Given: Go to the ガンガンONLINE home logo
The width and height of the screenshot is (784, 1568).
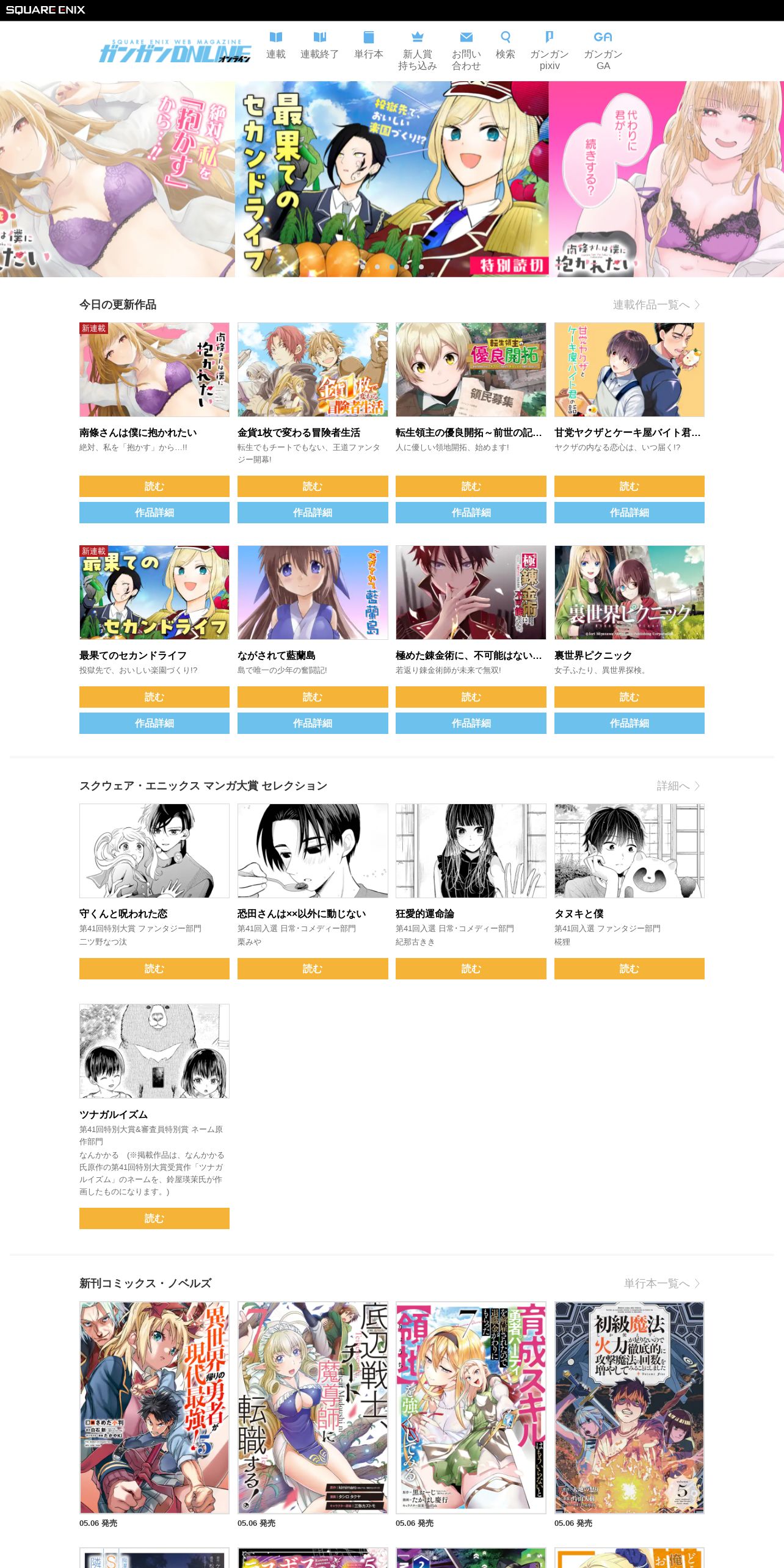Looking at the screenshot, I should [x=175, y=51].
